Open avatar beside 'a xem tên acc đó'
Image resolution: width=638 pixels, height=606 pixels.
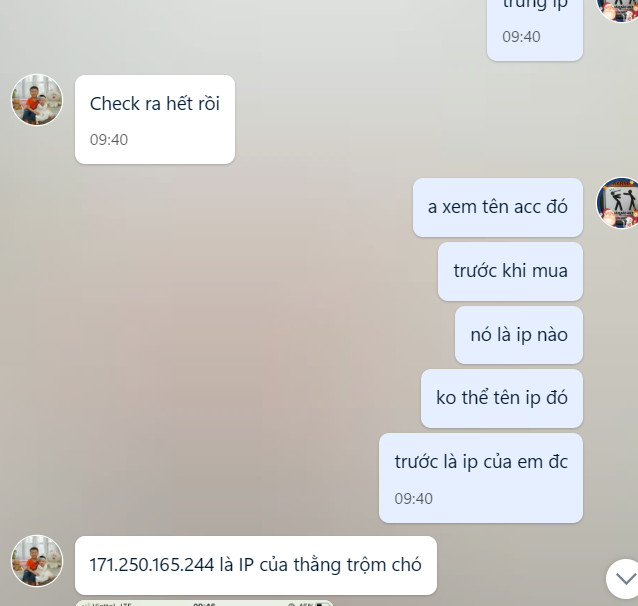click(620, 204)
